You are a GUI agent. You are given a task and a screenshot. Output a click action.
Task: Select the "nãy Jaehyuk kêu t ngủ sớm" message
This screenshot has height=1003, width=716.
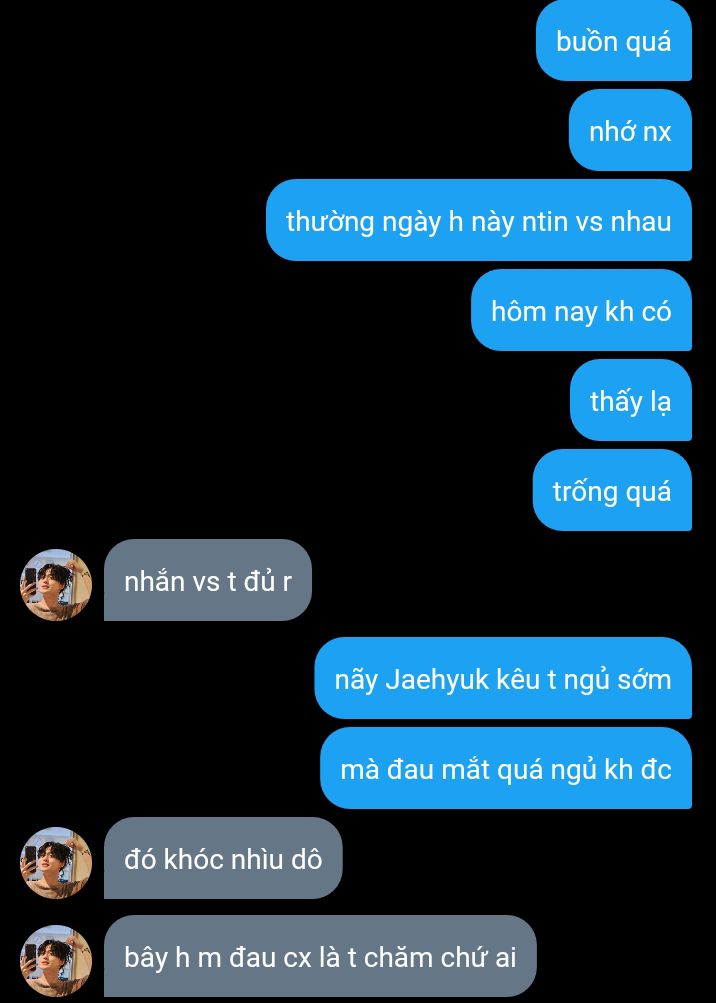point(503,679)
